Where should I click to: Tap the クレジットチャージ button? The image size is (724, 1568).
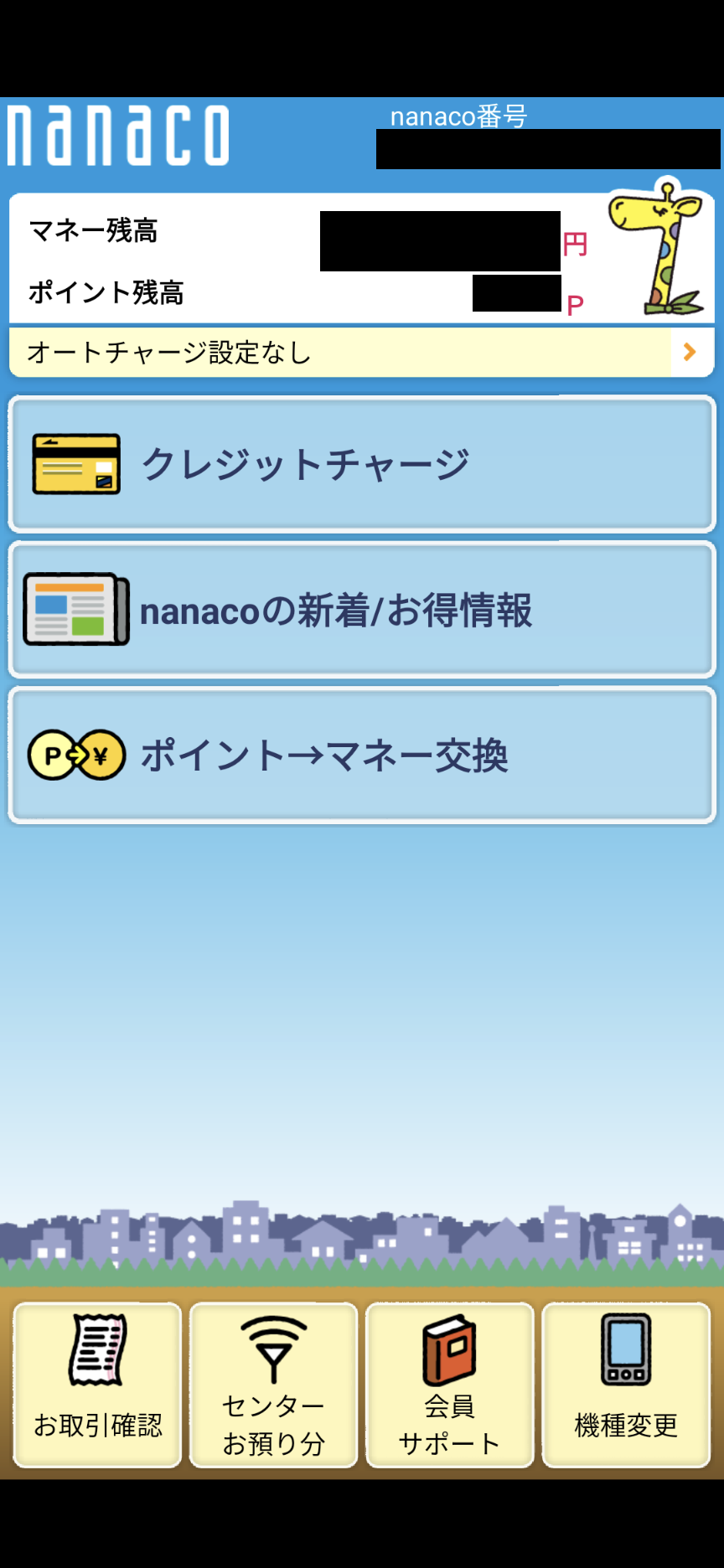[362, 464]
